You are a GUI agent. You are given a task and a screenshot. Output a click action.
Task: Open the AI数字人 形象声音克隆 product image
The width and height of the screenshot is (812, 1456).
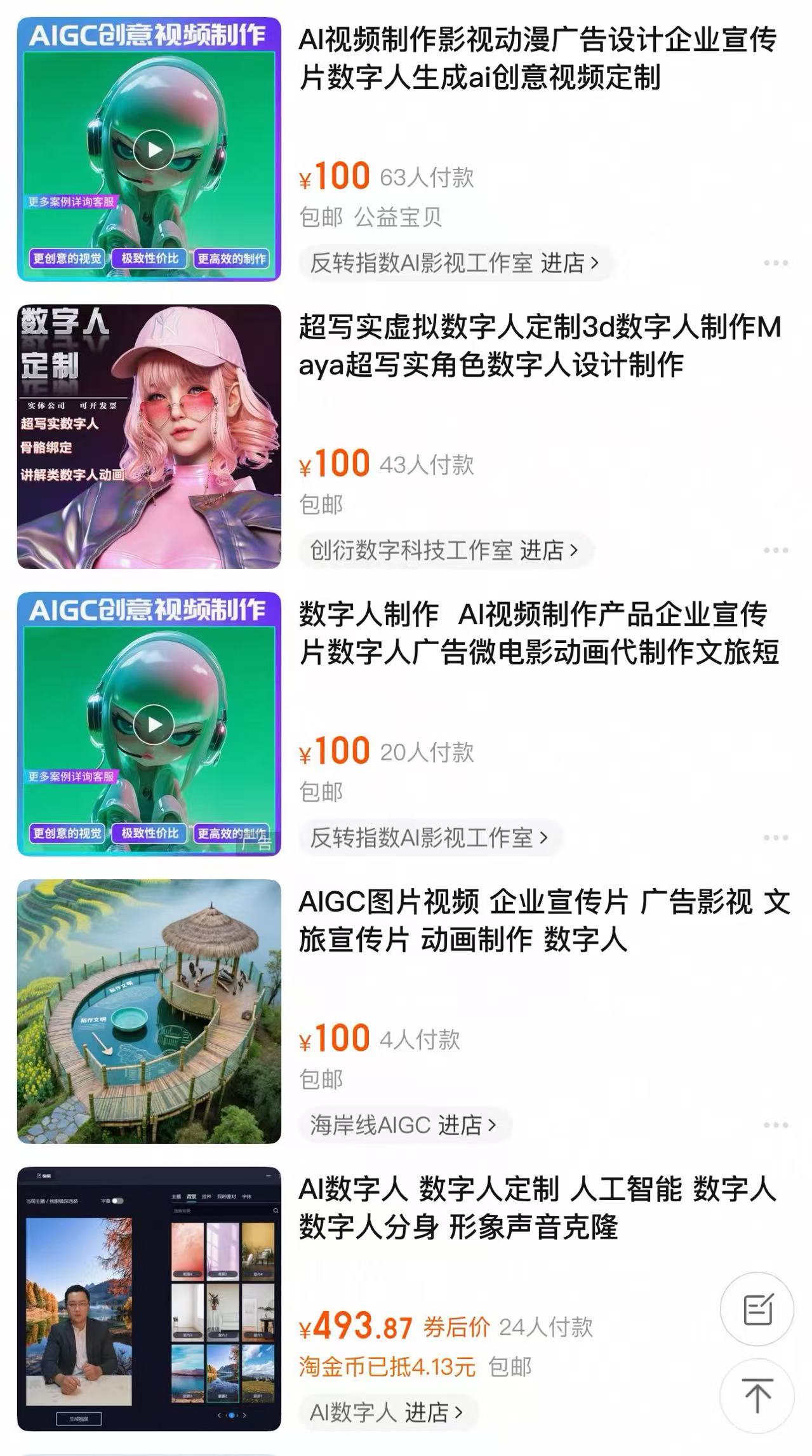tap(149, 1298)
